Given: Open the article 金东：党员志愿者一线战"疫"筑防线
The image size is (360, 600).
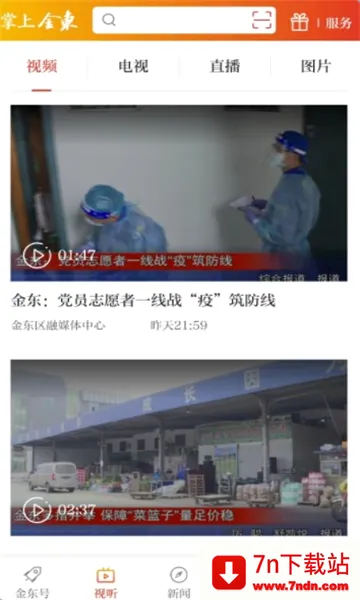Looking at the screenshot, I should pyautogui.click(x=143, y=300).
